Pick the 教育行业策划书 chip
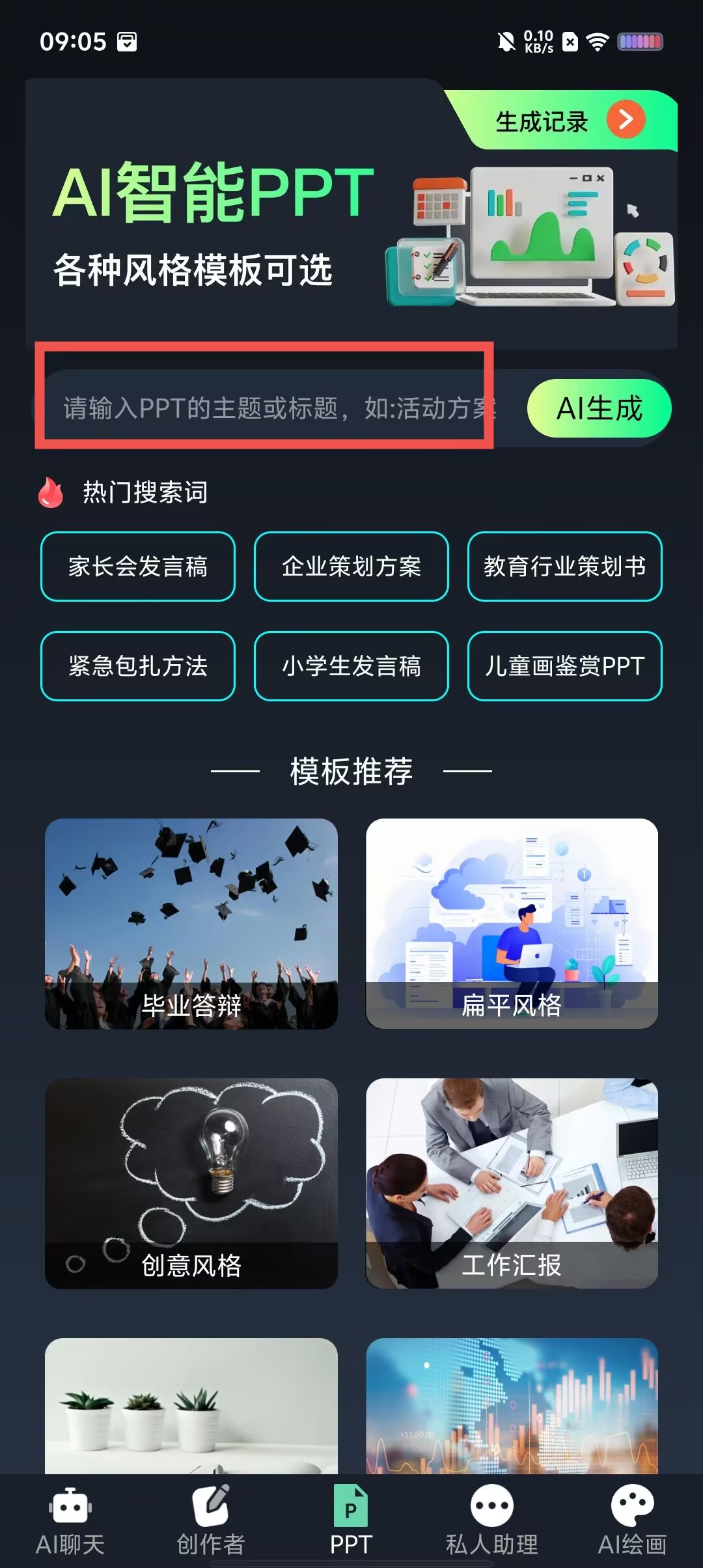The height and width of the screenshot is (1568, 703). [564, 567]
